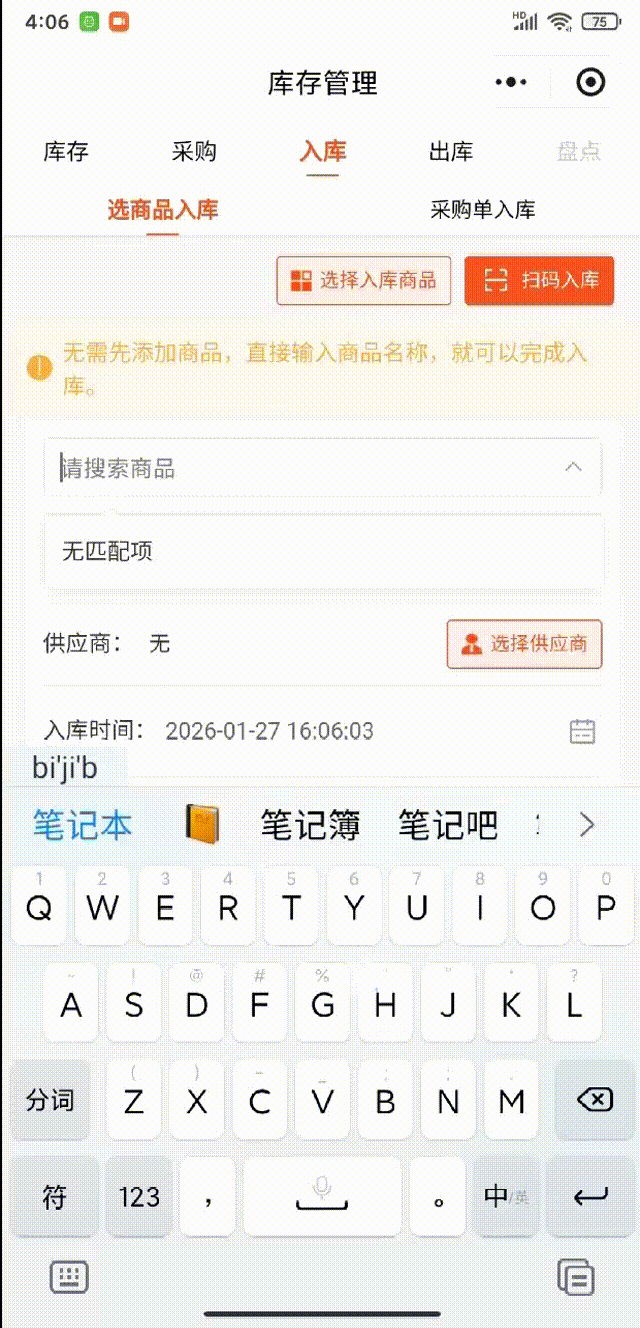Screen dimensions: 640x1328
Task: Hide the keyboard using the keyboard icon
Action: (69, 1277)
